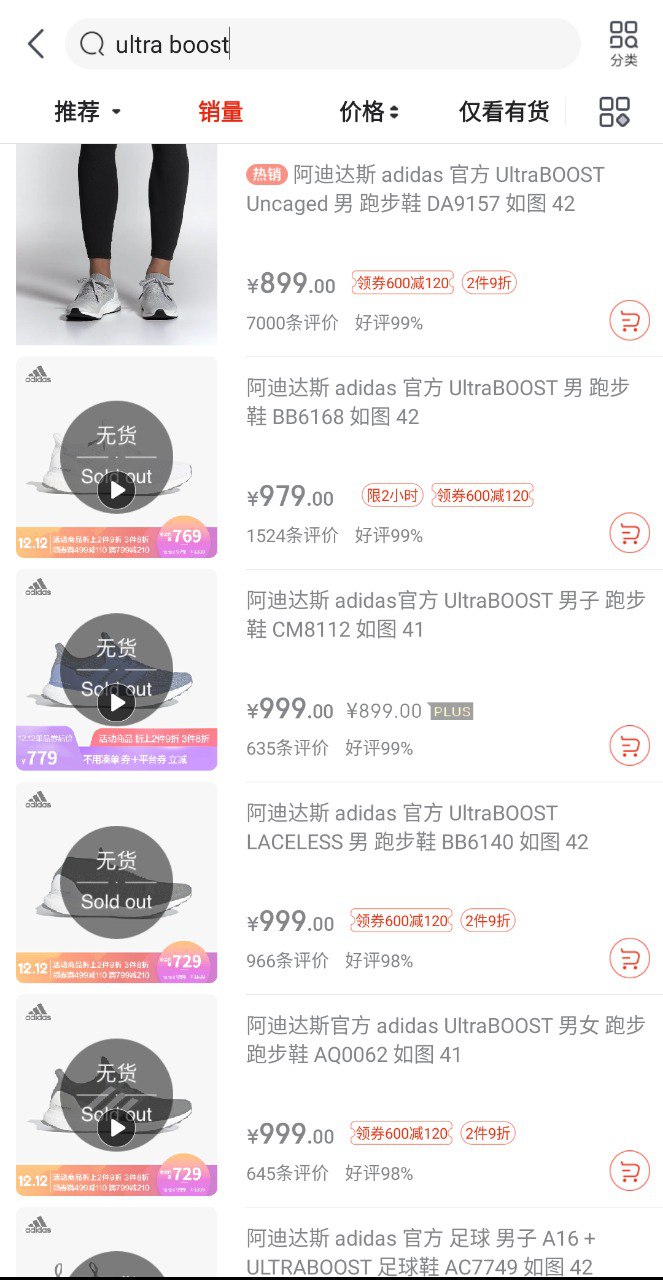Sort results by 销量
Viewport: 663px width, 1280px height.
pyautogui.click(x=220, y=112)
